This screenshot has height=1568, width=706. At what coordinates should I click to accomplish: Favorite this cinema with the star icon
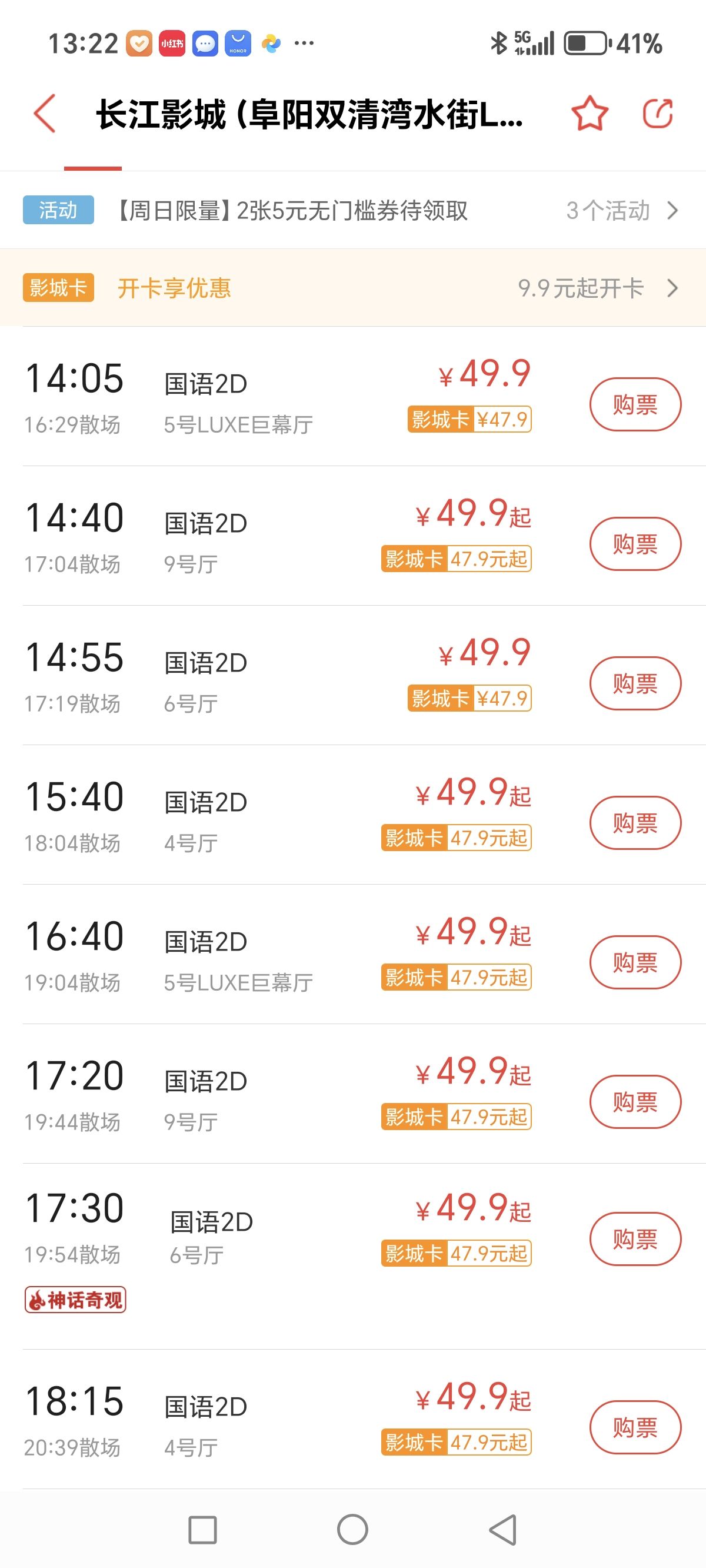pyautogui.click(x=590, y=113)
